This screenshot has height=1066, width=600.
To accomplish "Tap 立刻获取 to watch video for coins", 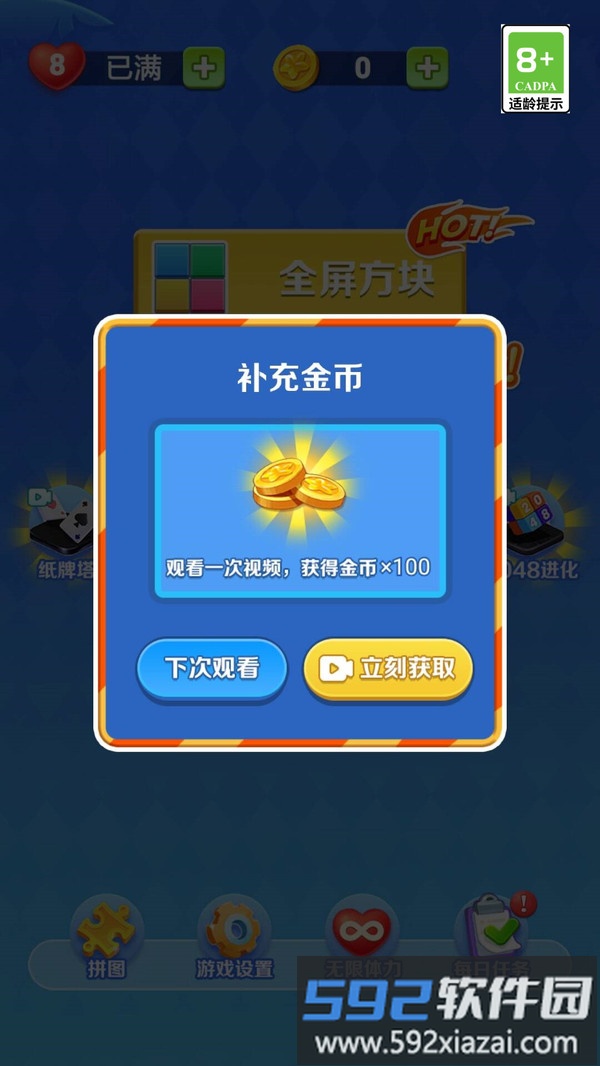I will 388,669.
